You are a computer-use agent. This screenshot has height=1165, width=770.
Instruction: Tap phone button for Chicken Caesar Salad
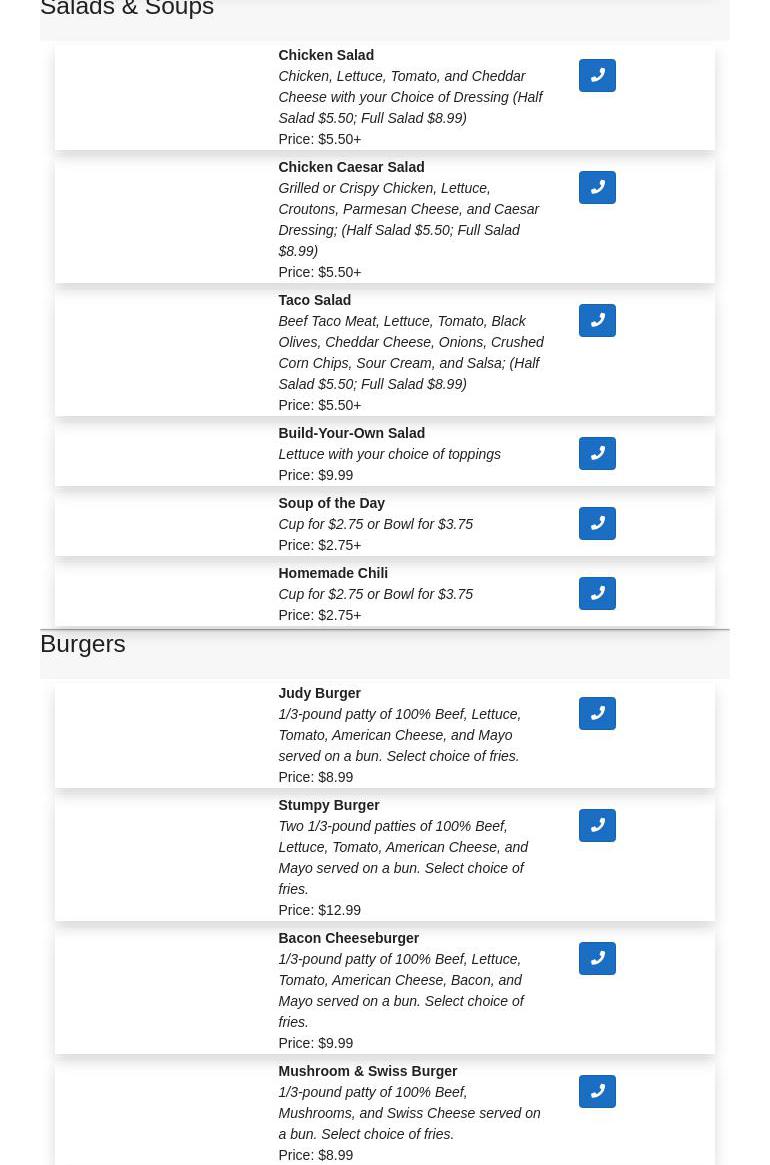597,188
